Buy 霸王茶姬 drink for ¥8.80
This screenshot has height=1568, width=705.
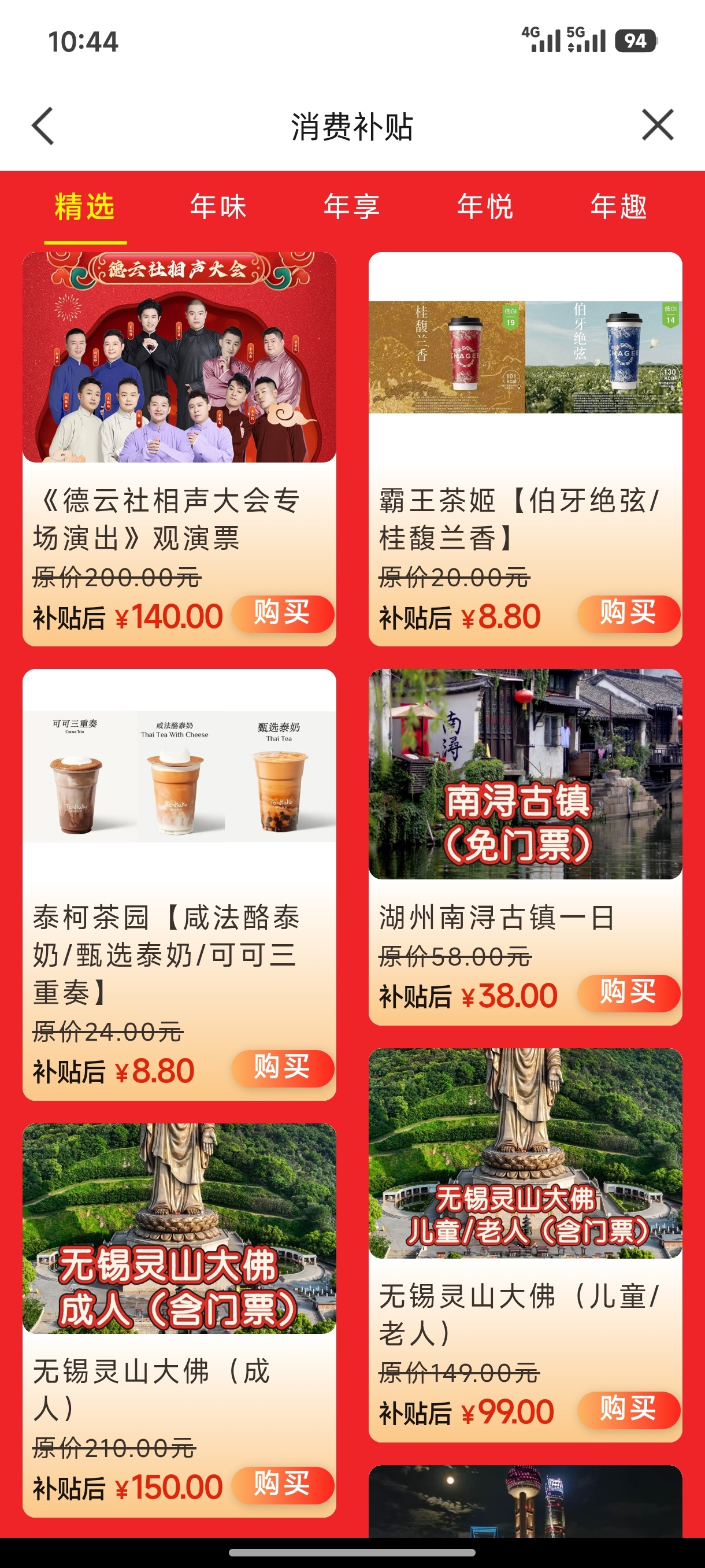(628, 613)
